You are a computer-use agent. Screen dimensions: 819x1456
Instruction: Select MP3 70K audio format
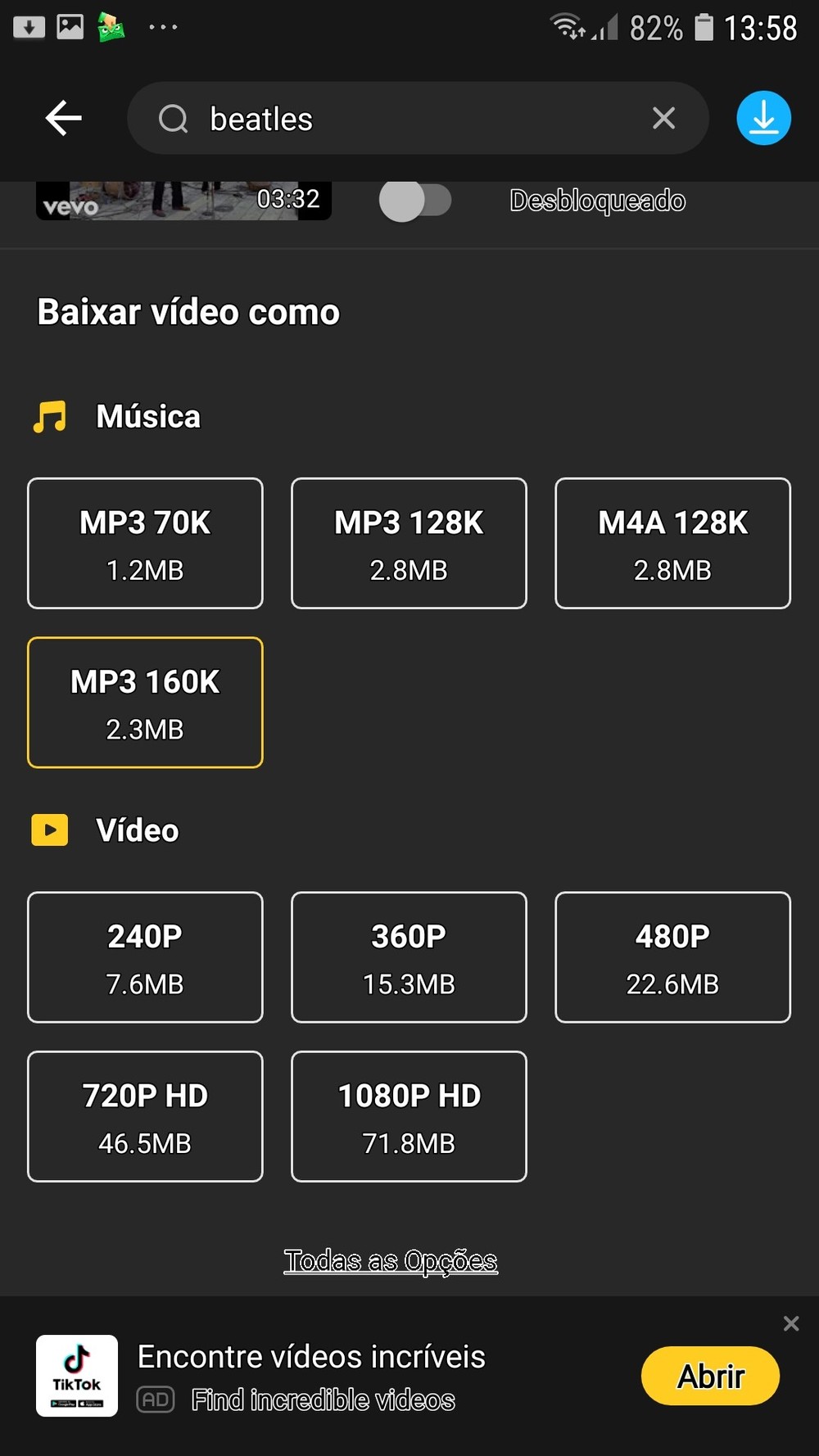coord(145,544)
